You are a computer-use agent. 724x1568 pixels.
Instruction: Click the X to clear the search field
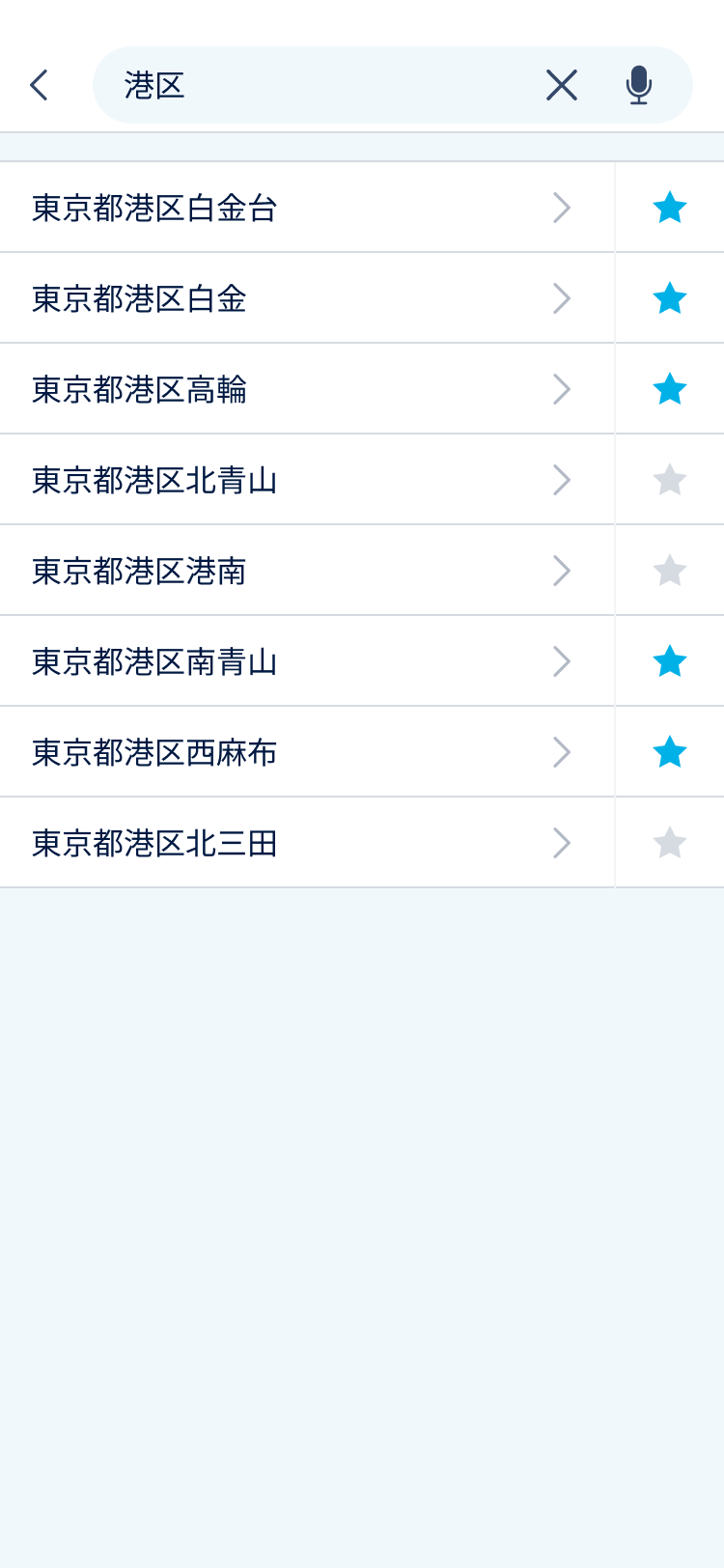pos(561,85)
